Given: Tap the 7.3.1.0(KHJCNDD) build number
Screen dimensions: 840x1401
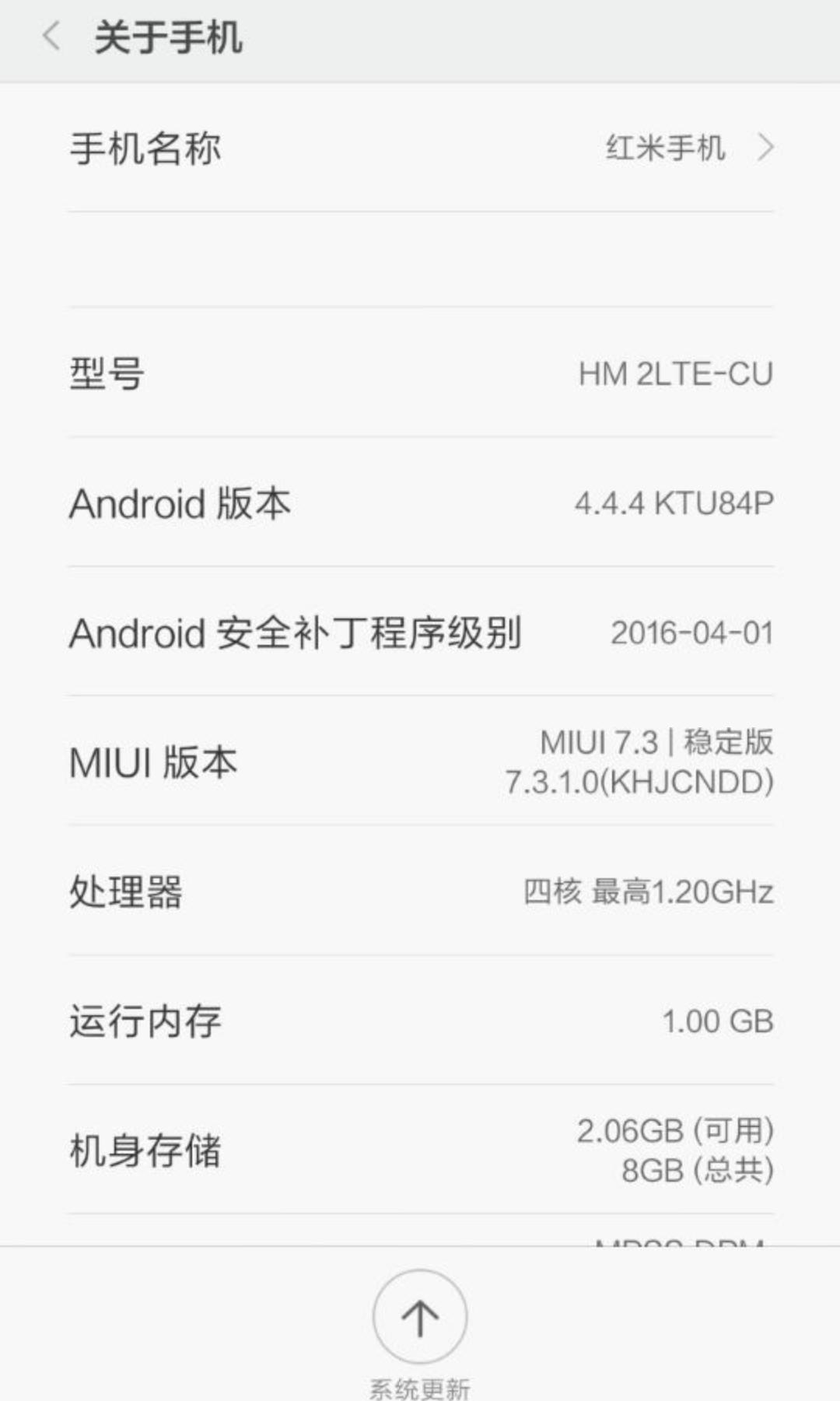Looking at the screenshot, I should 639,783.
